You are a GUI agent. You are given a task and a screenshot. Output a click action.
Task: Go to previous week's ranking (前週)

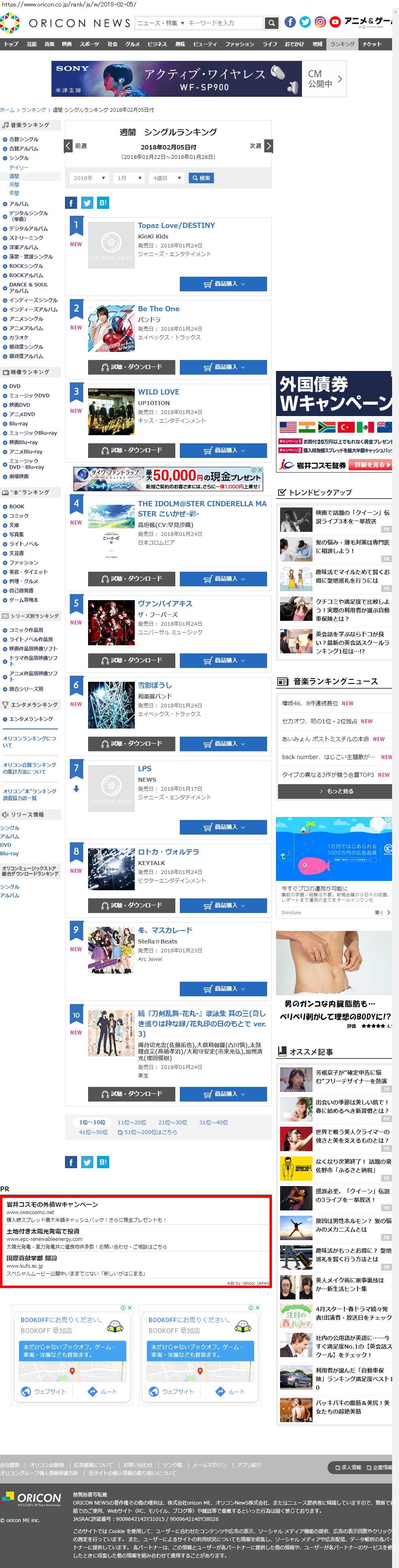point(69,146)
